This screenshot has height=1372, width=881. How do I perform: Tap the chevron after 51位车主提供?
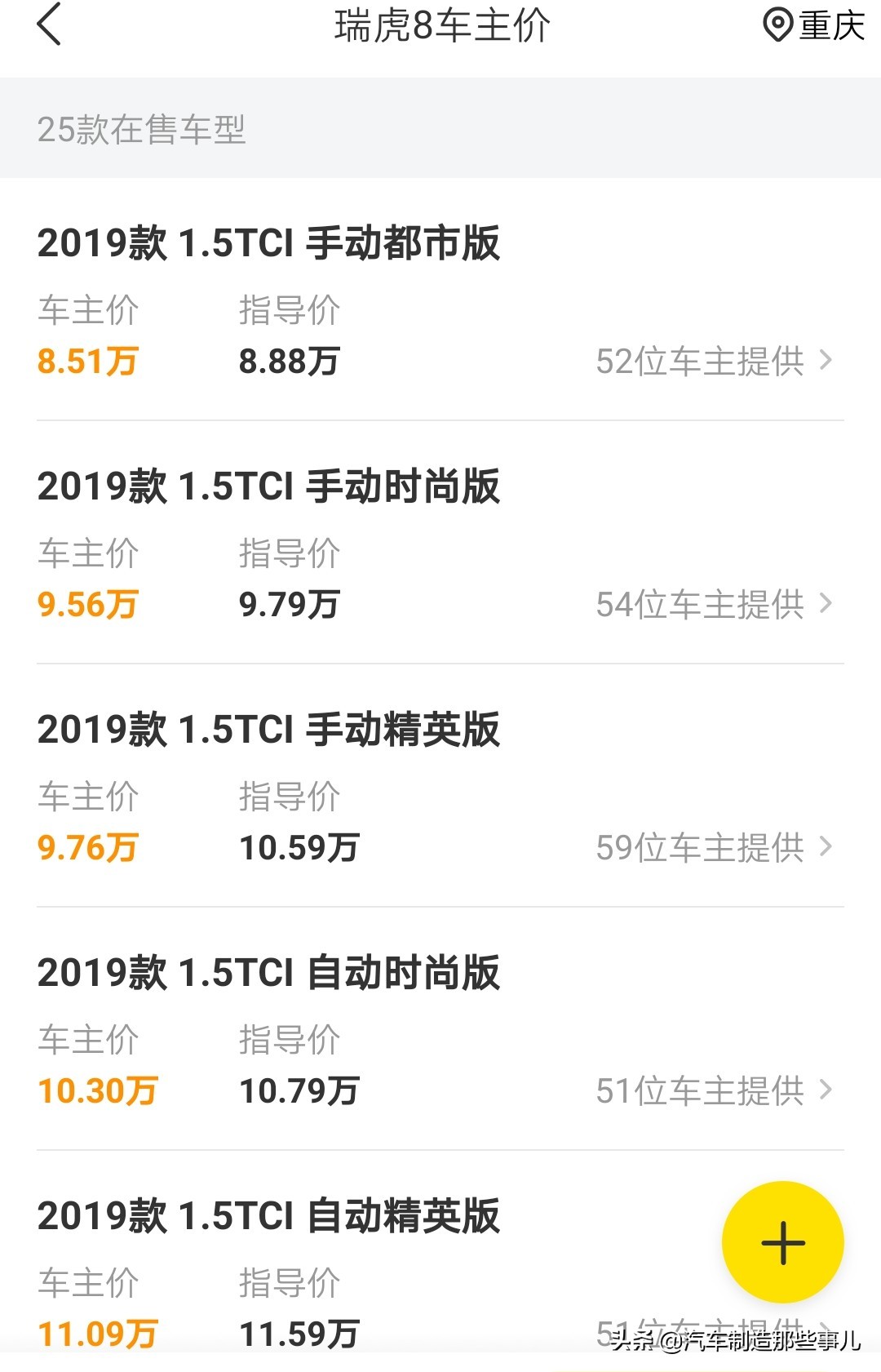(826, 1090)
